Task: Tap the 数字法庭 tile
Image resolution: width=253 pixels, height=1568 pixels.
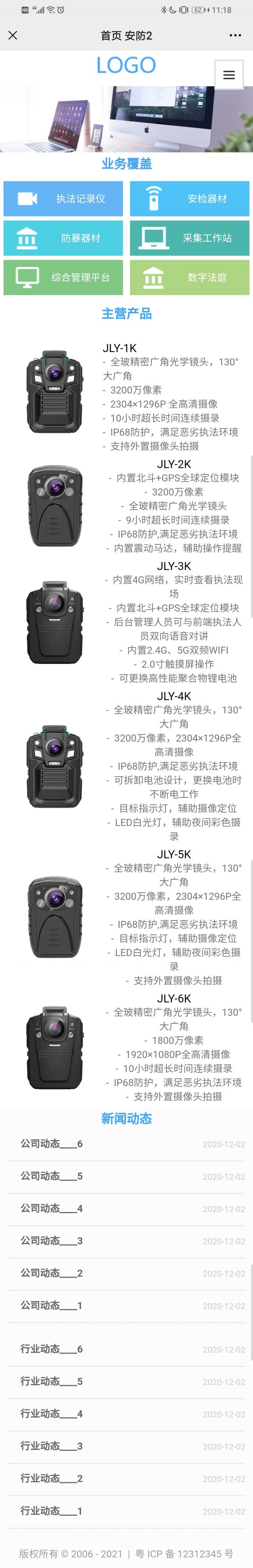Action: point(189,278)
